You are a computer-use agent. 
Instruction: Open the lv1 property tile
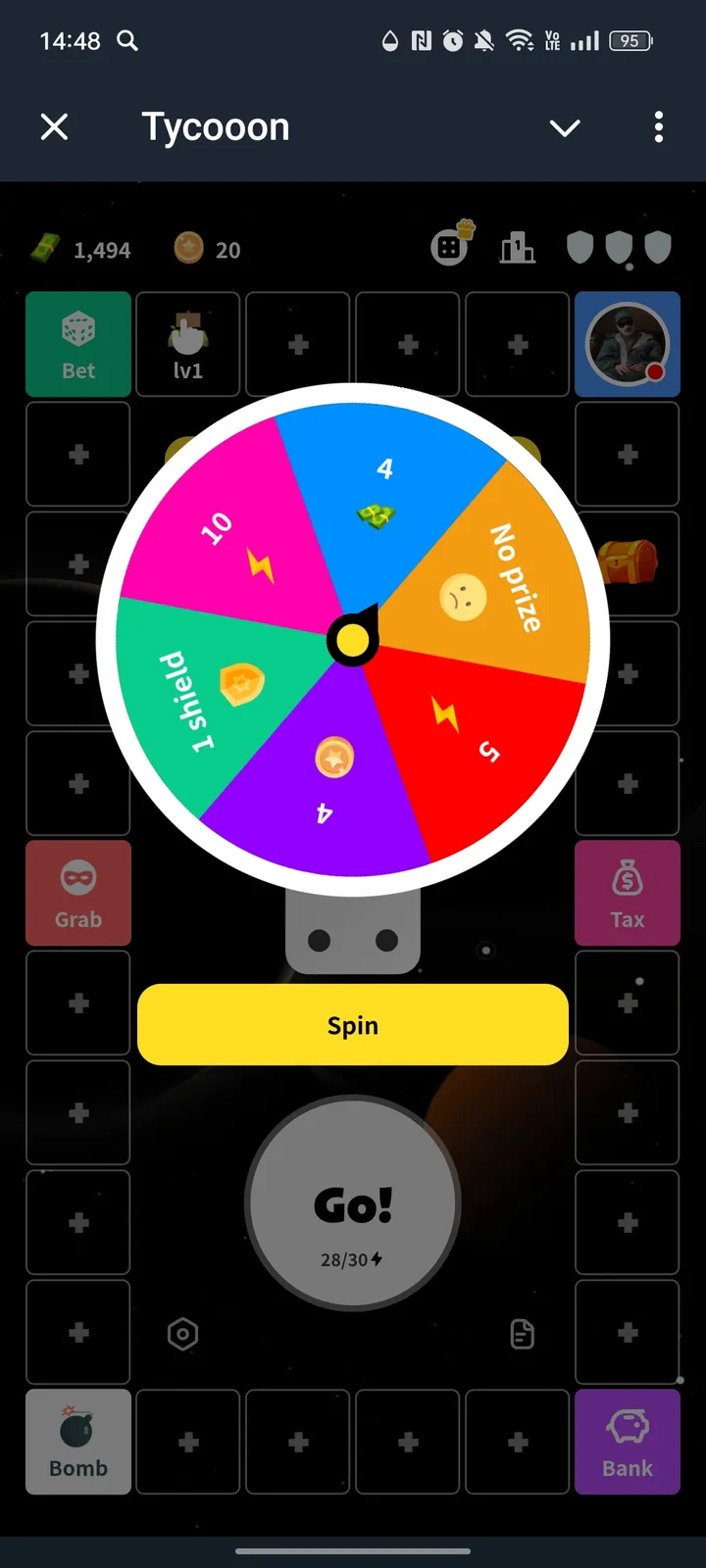click(187, 344)
